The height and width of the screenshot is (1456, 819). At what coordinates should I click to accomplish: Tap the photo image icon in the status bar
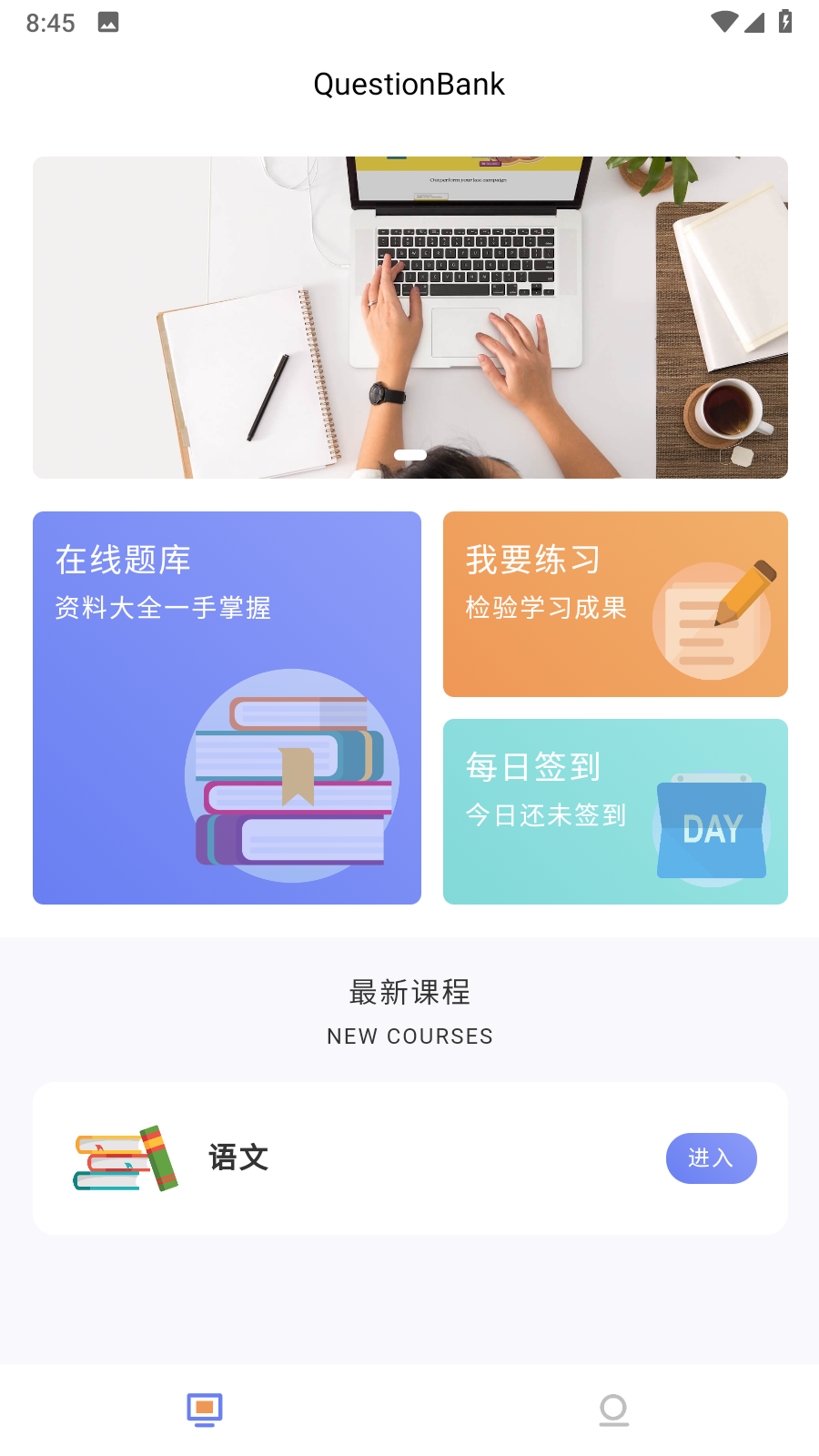[108, 22]
